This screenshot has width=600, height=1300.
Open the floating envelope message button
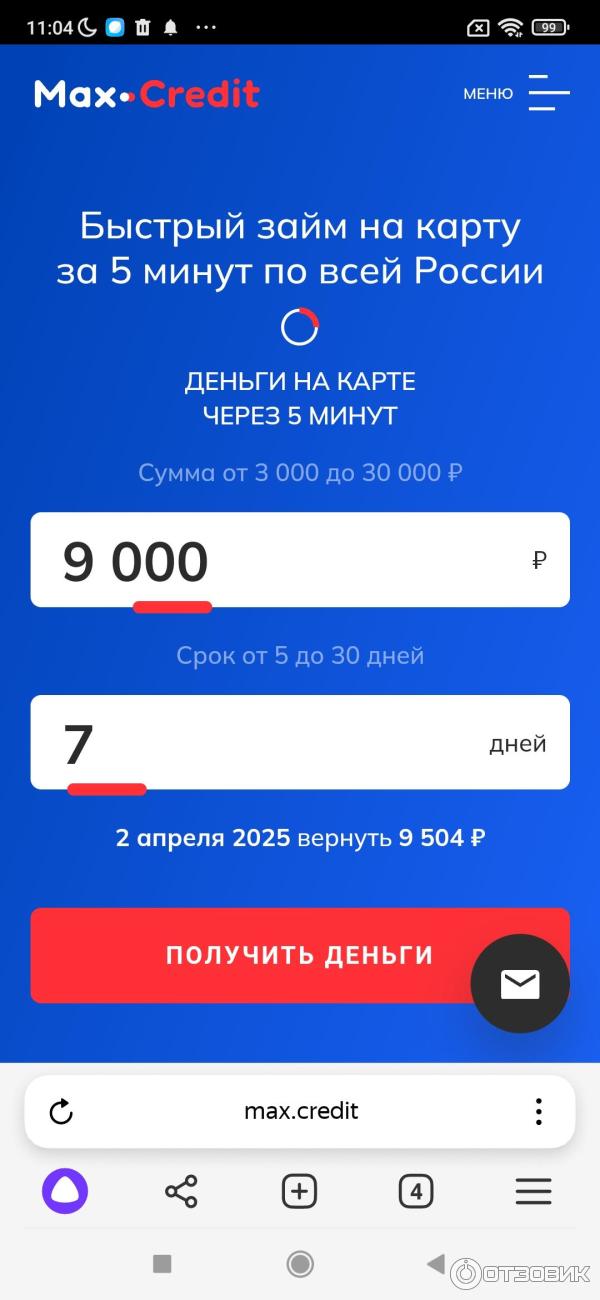[x=520, y=984]
